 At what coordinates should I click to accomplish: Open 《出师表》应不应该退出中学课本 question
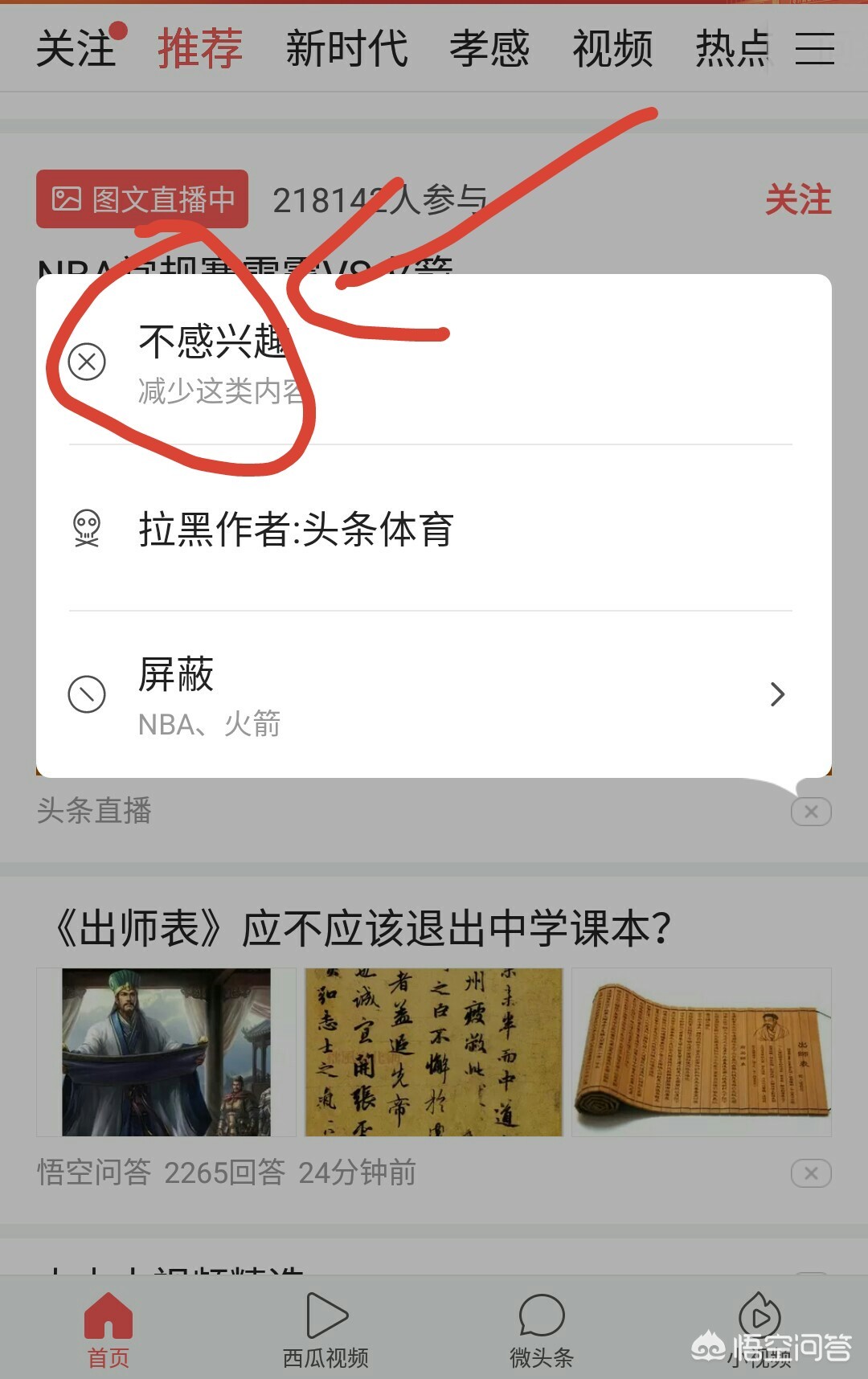[362, 929]
